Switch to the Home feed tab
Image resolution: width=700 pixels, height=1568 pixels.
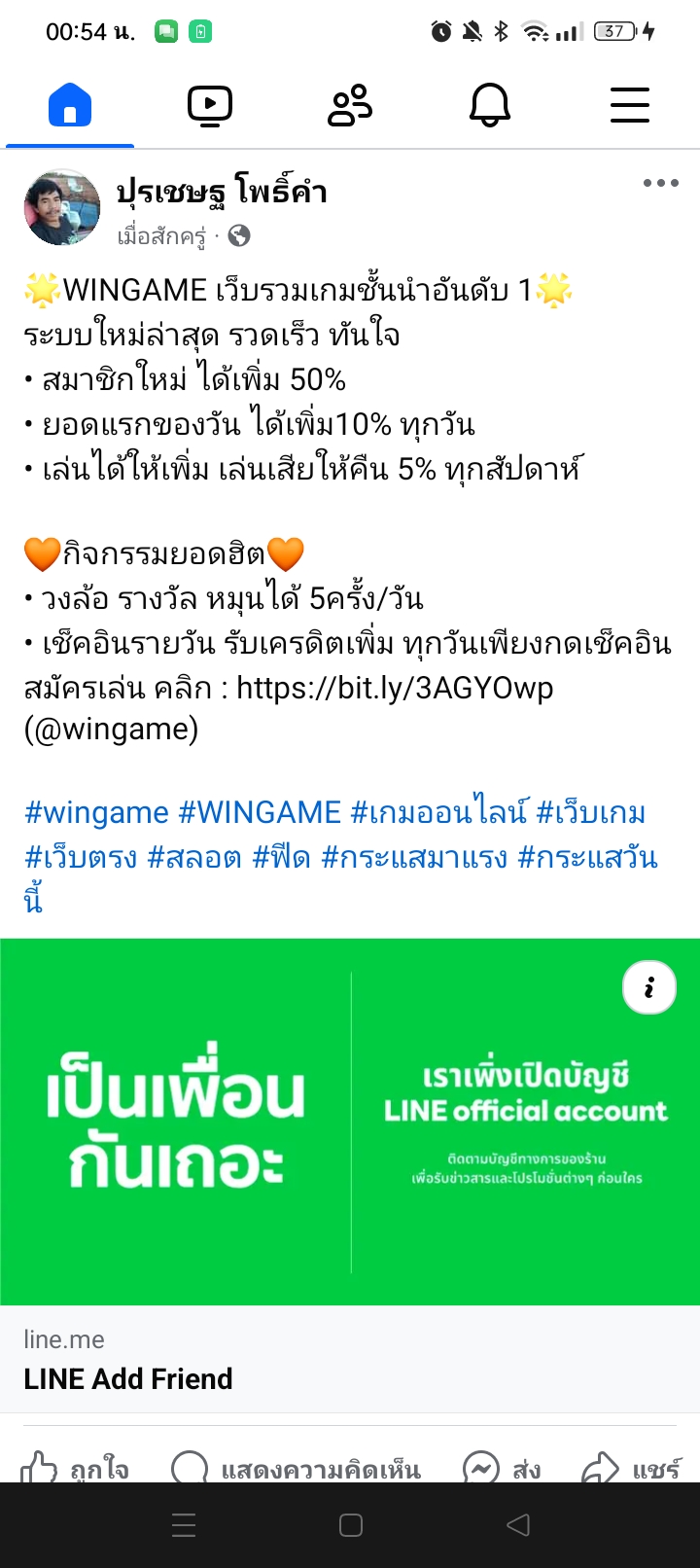point(70,105)
